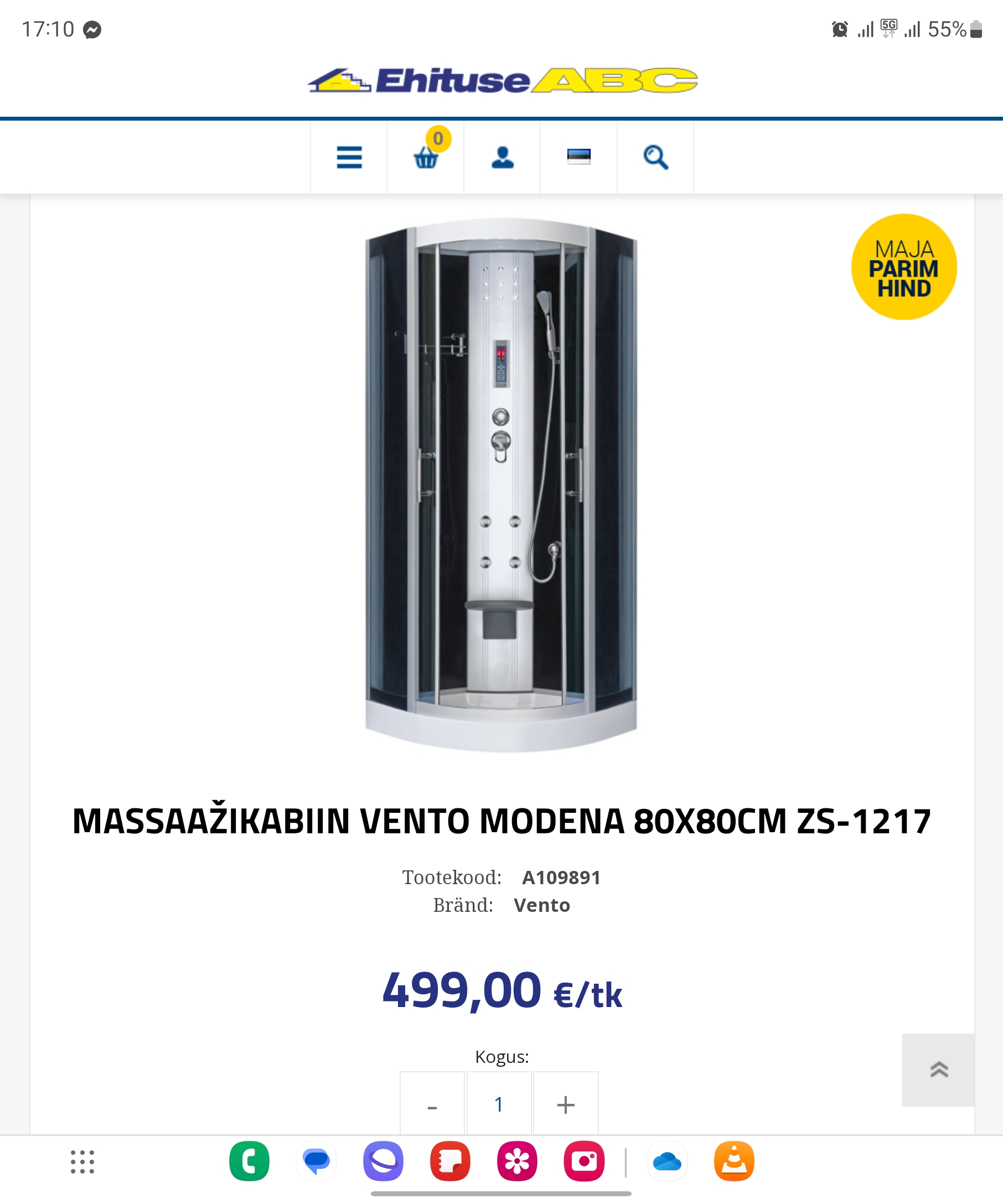
Task: Launch the red notes app
Action: (450, 1161)
